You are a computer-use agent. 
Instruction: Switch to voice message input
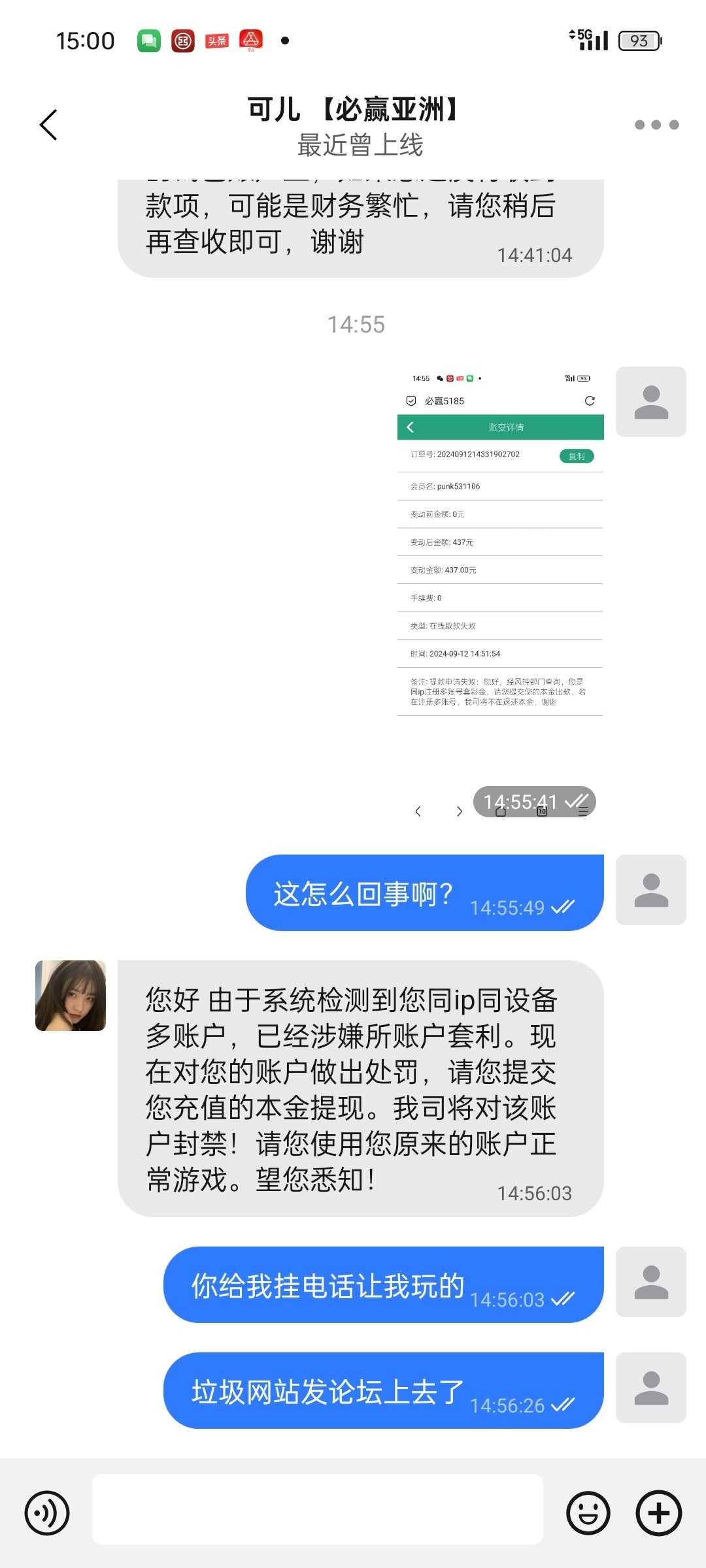coord(47,1512)
